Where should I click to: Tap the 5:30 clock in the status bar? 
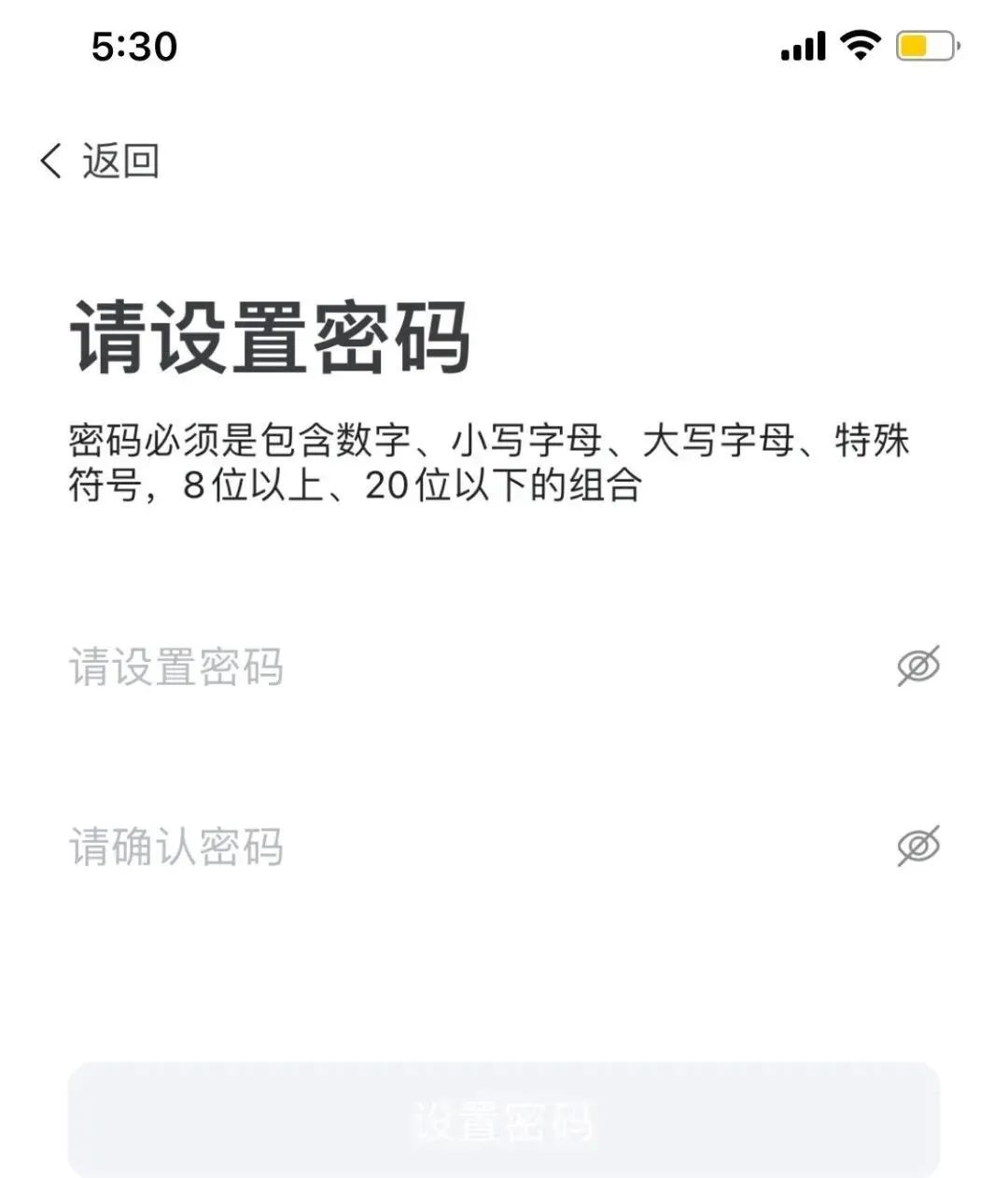coord(131,47)
